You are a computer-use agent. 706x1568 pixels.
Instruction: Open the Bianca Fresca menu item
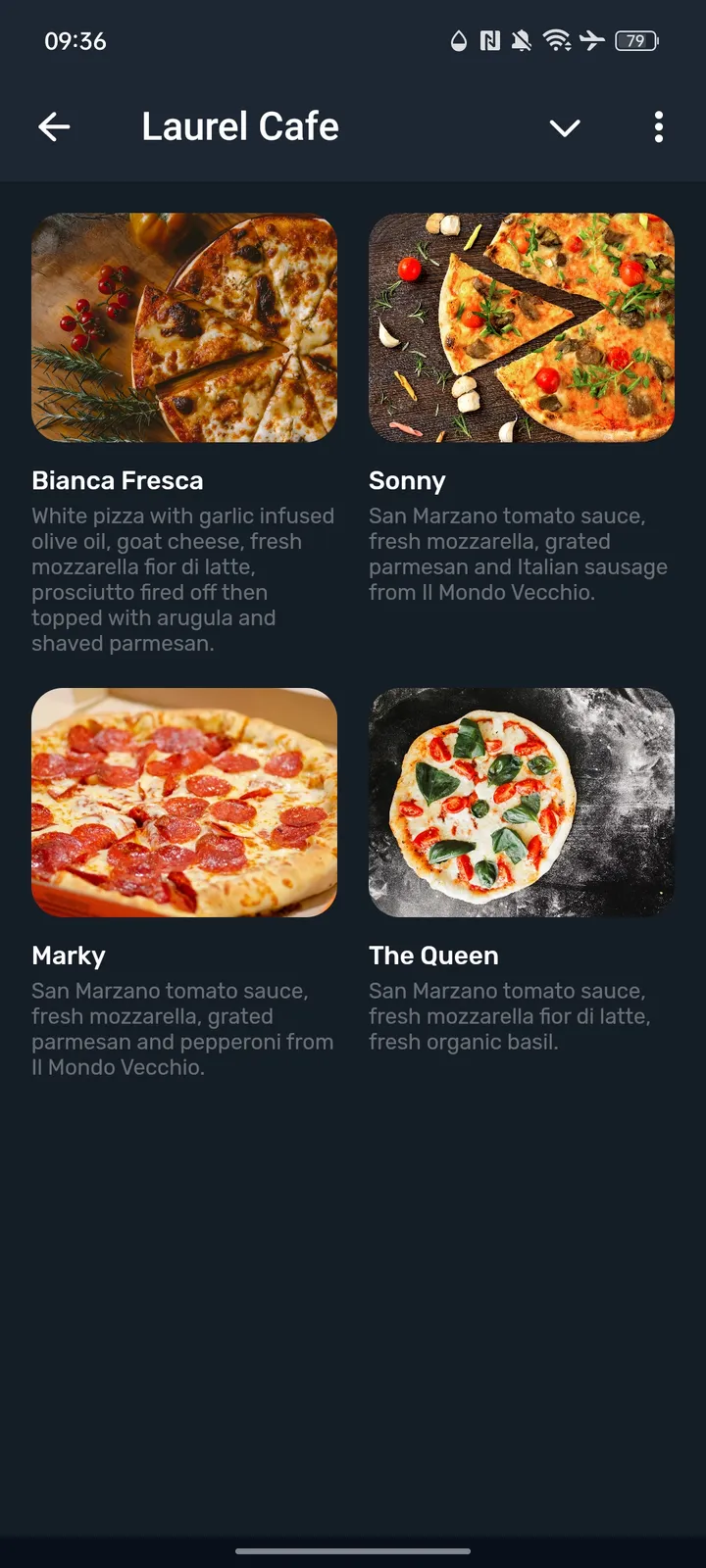(117, 480)
